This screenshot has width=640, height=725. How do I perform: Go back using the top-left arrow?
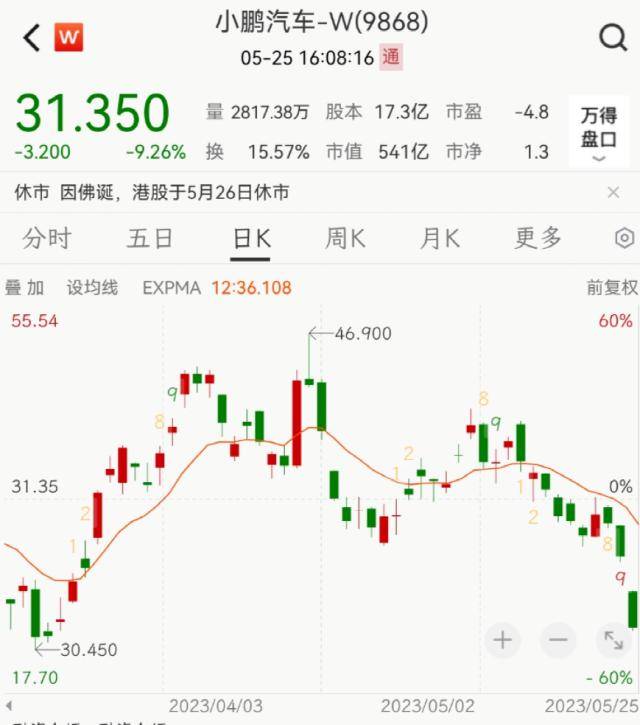(31, 38)
